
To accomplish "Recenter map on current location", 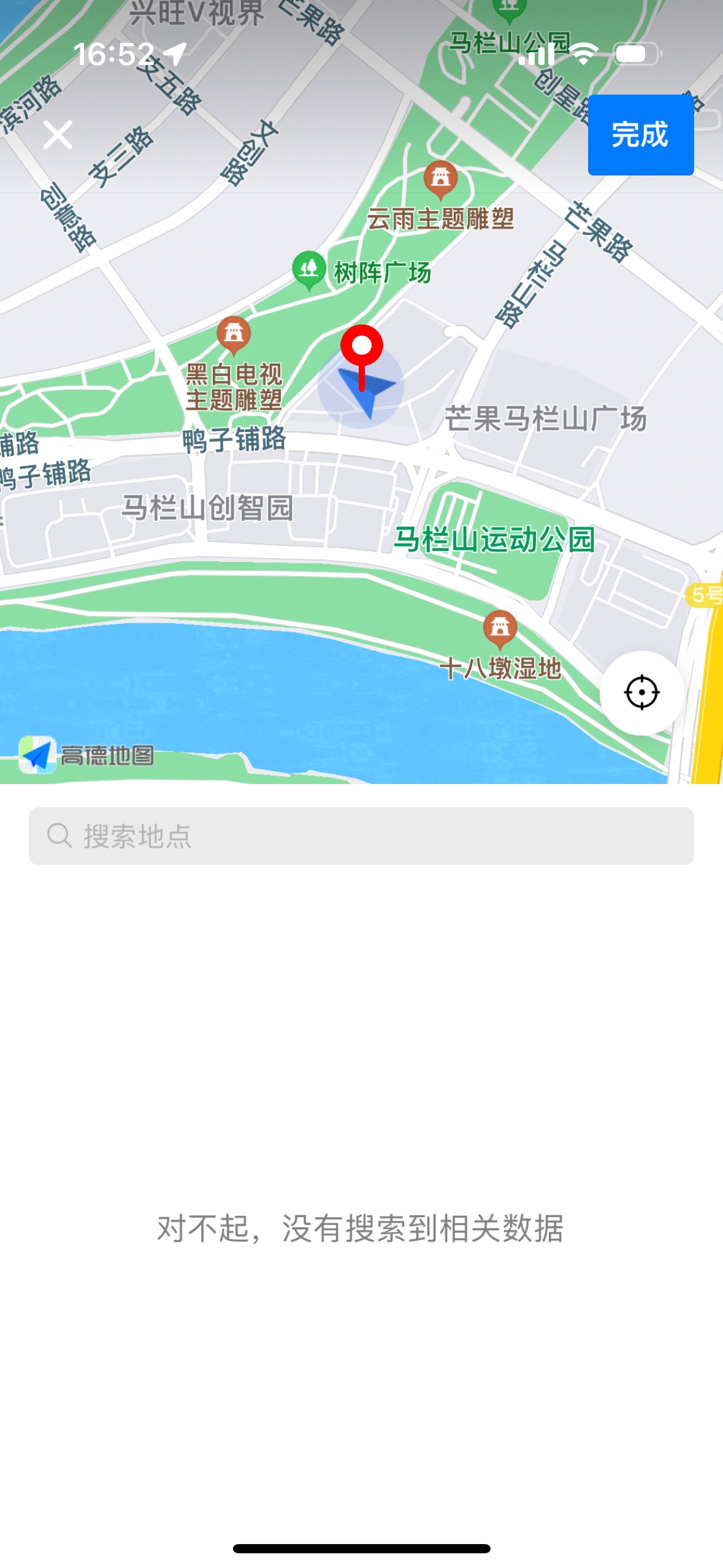I will (x=641, y=693).
